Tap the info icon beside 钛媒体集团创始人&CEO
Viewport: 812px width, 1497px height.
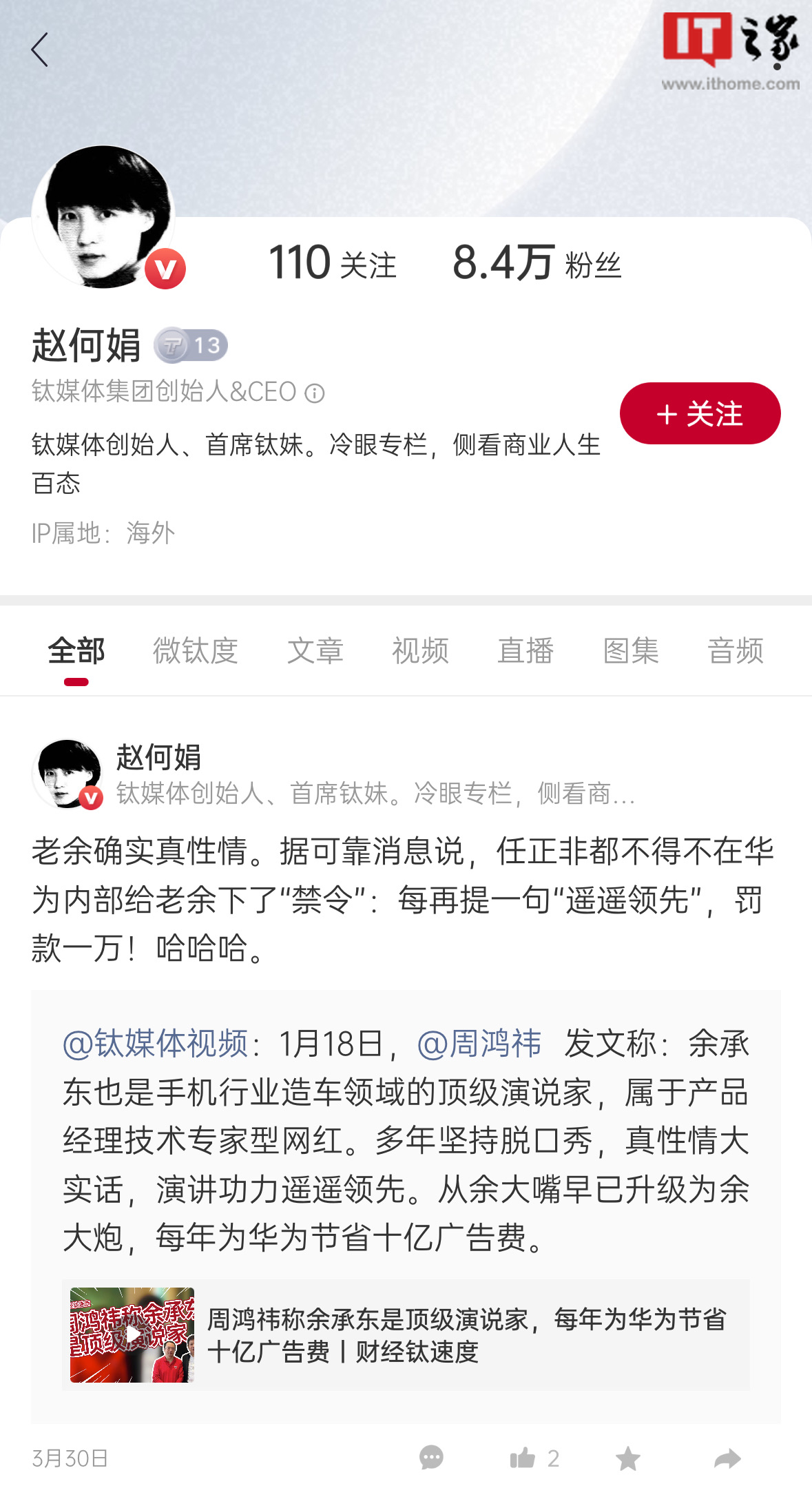coord(315,393)
